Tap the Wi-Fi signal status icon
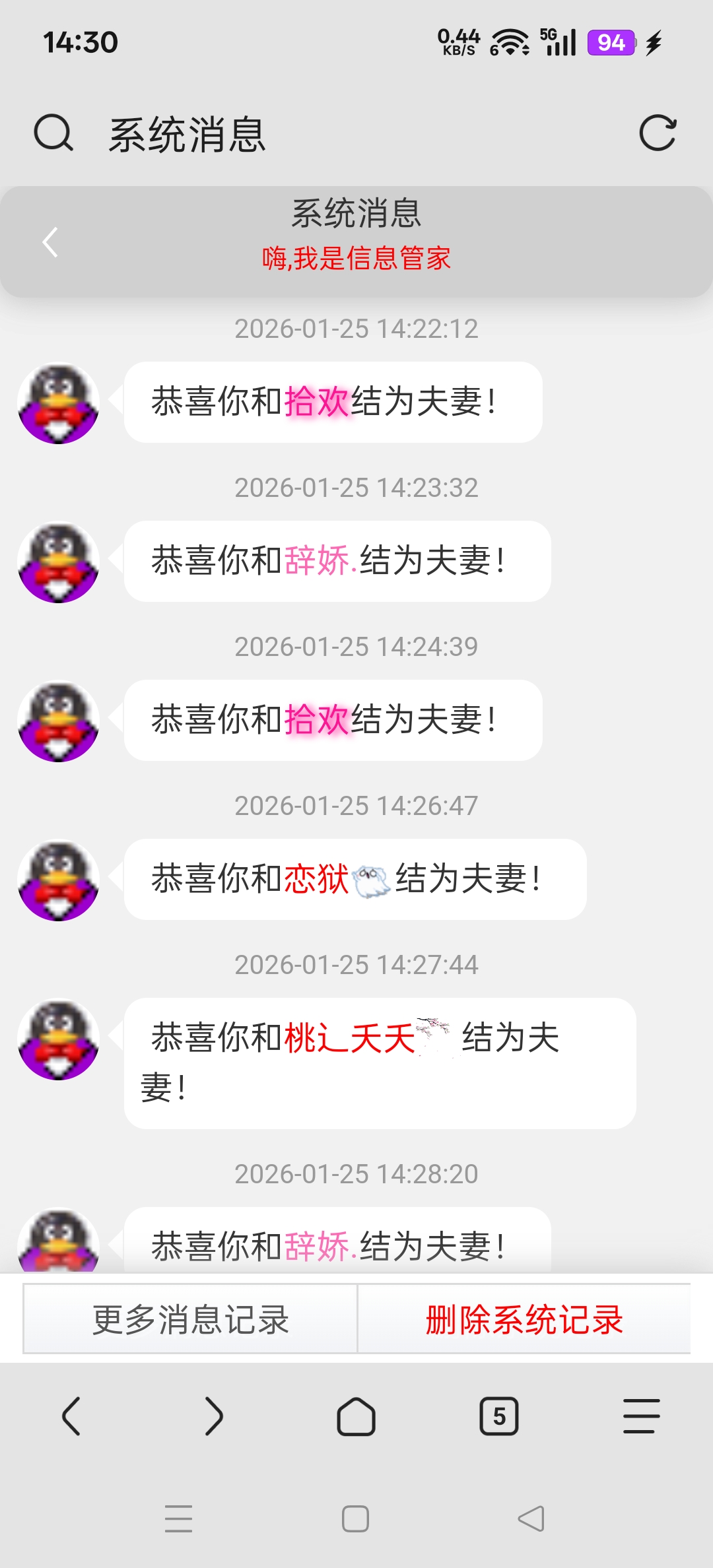This screenshot has width=713, height=1568. point(508,41)
